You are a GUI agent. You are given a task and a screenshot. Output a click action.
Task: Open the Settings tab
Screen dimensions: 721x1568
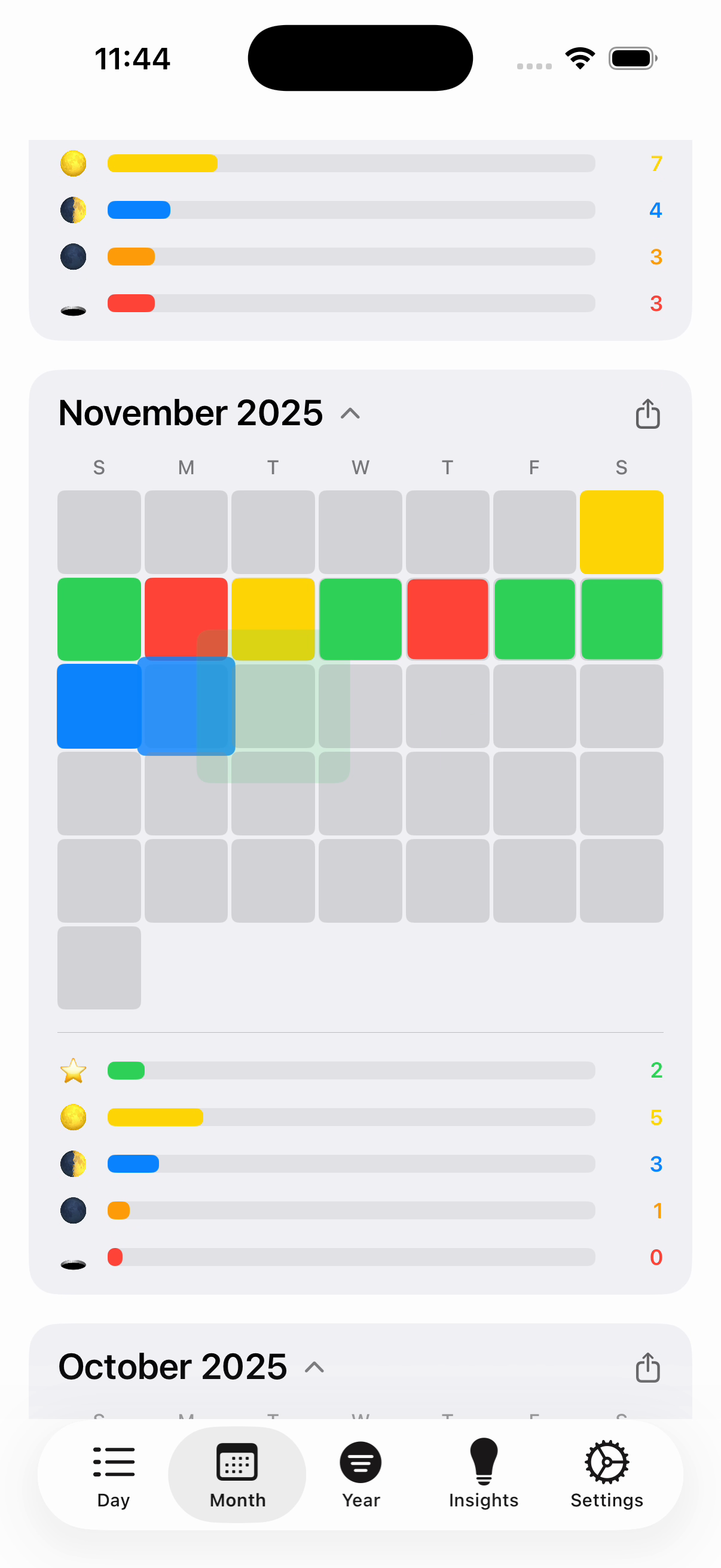pos(607,1474)
